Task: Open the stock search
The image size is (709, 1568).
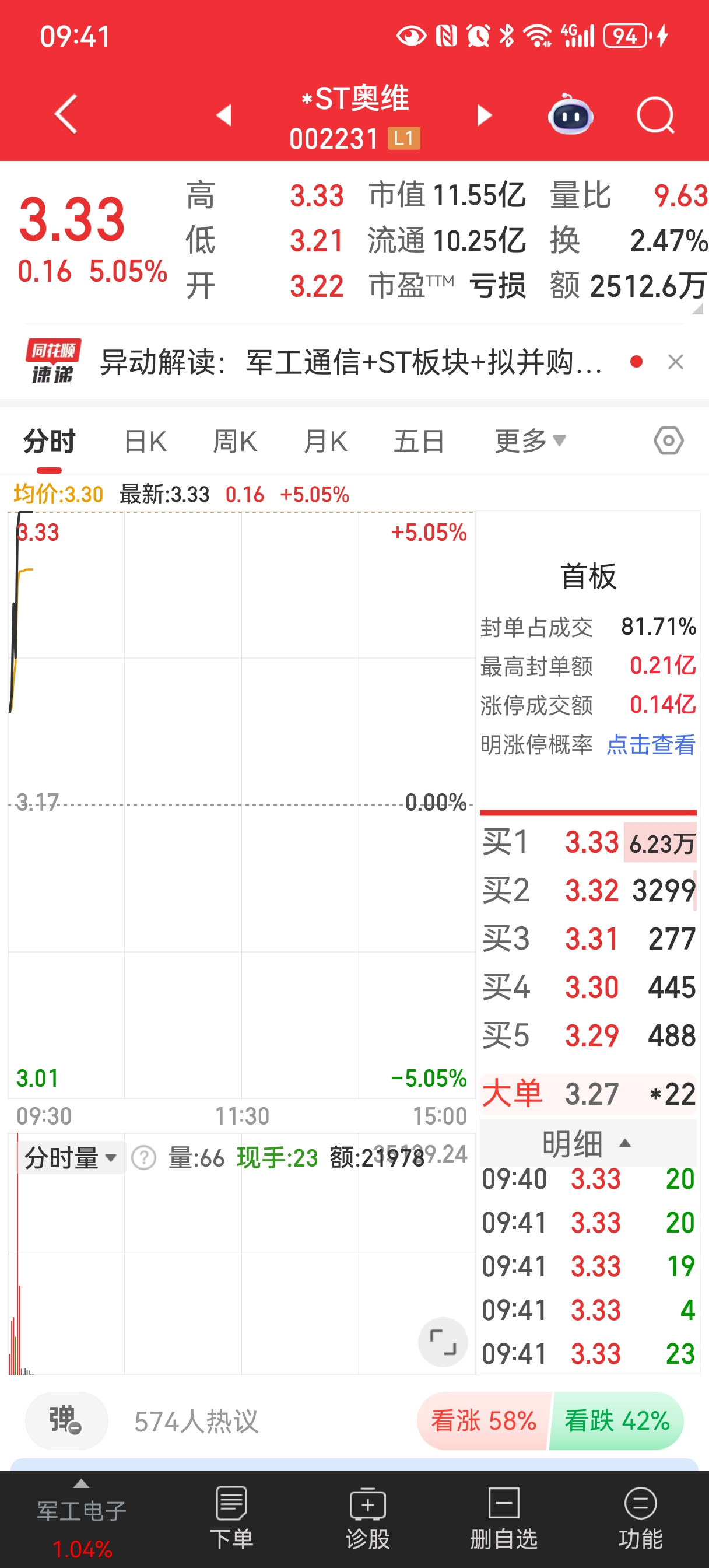Action: click(655, 114)
